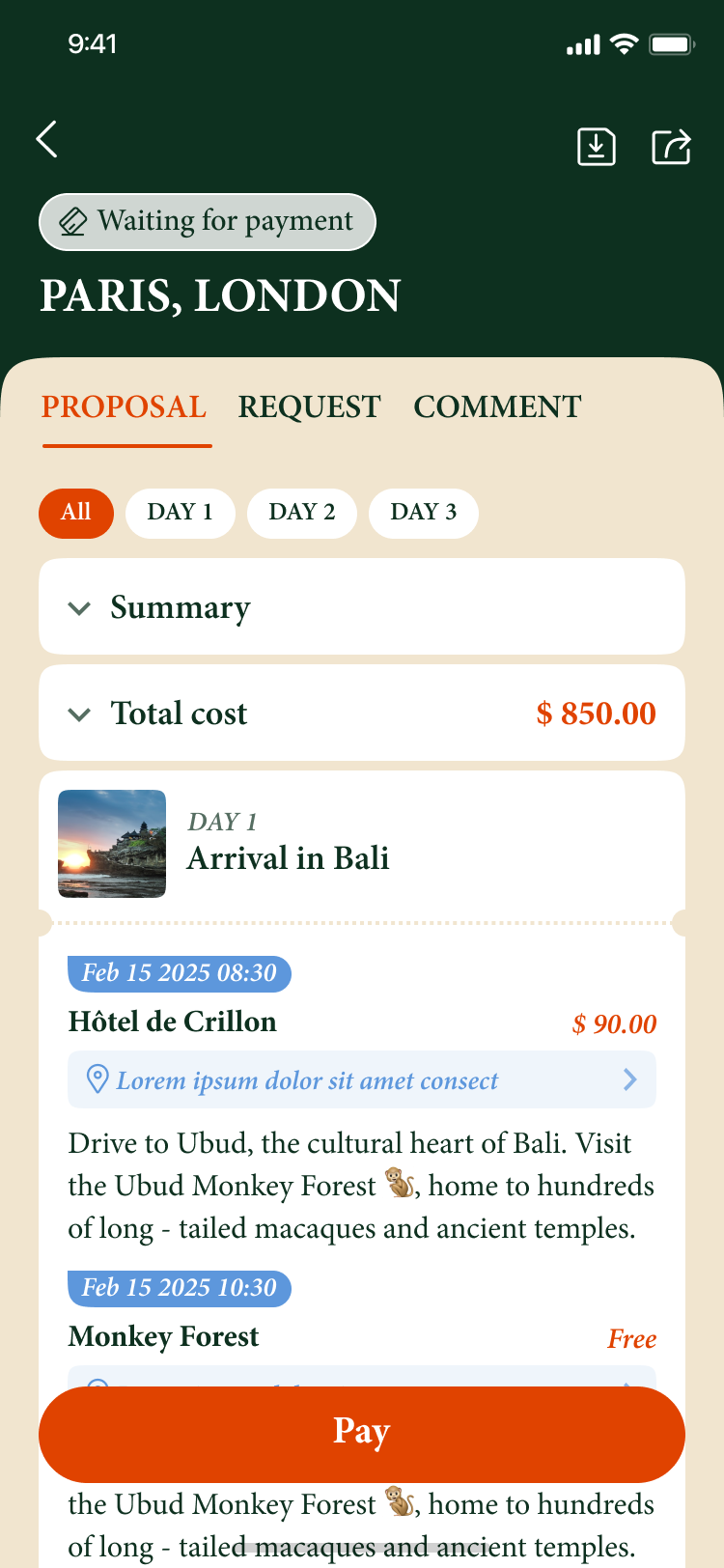The height and width of the screenshot is (1568, 724).
Task: Click the ticket icon in payment status badge
Action: pyautogui.click(x=74, y=221)
